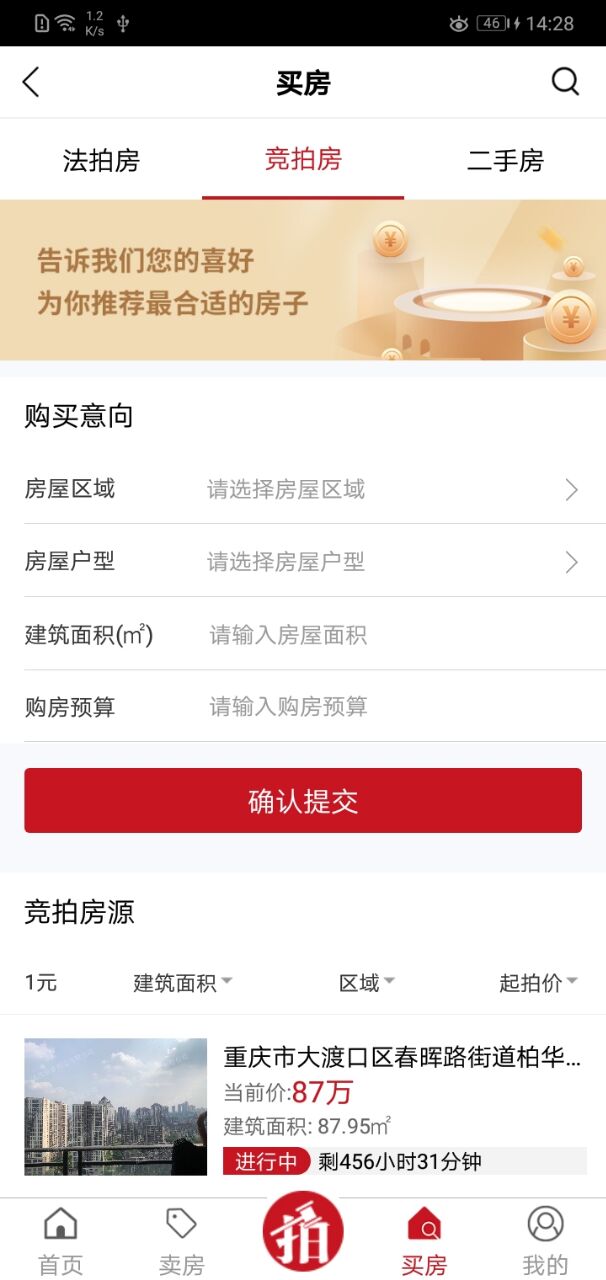The image size is (606, 1280).
Task: Choose a 房屋户型 option
Action: click(x=390, y=562)
